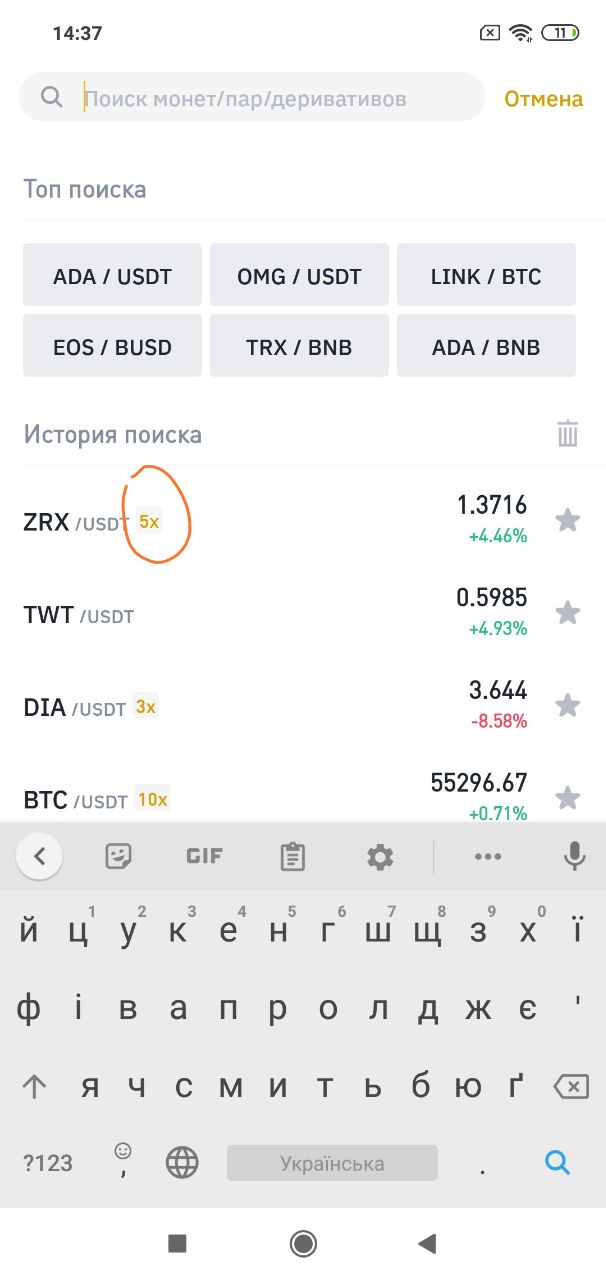Select the TRX / BNB chip
Screen dimensions: 606x1280
click(299, 347)
